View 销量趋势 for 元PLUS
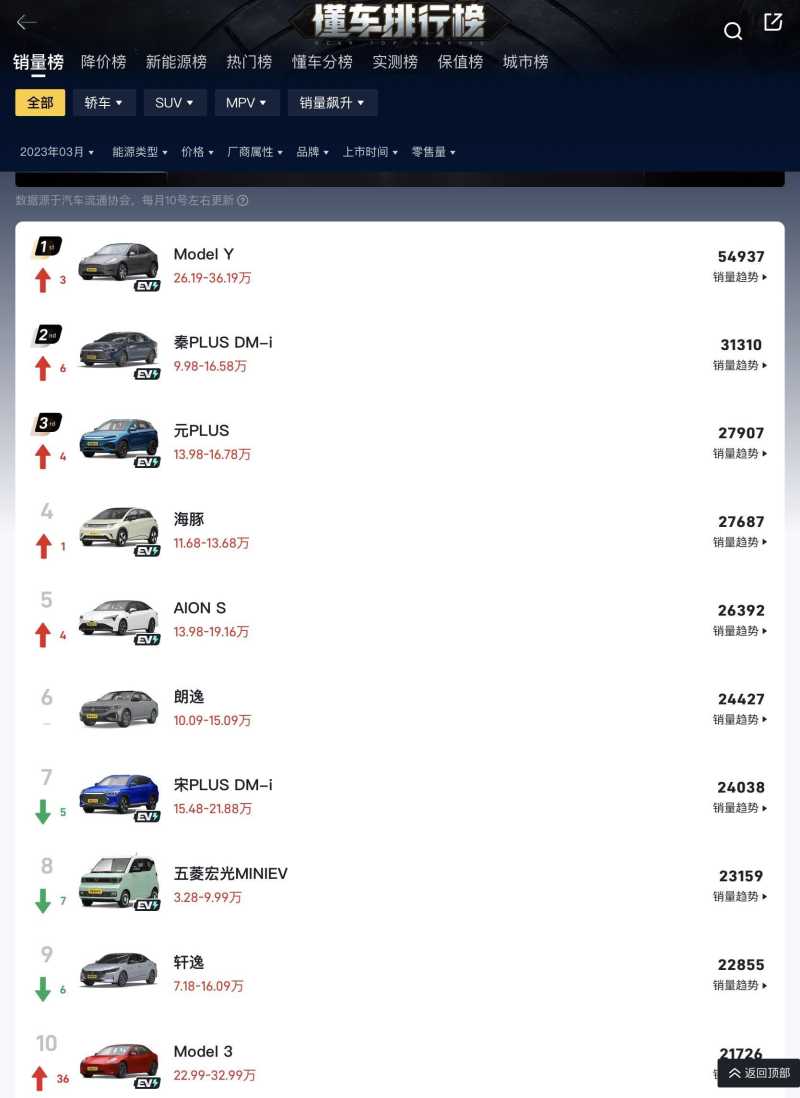The height and width of the screenshot is (1098, 800). pyautogui.click(x=740, y=454)
